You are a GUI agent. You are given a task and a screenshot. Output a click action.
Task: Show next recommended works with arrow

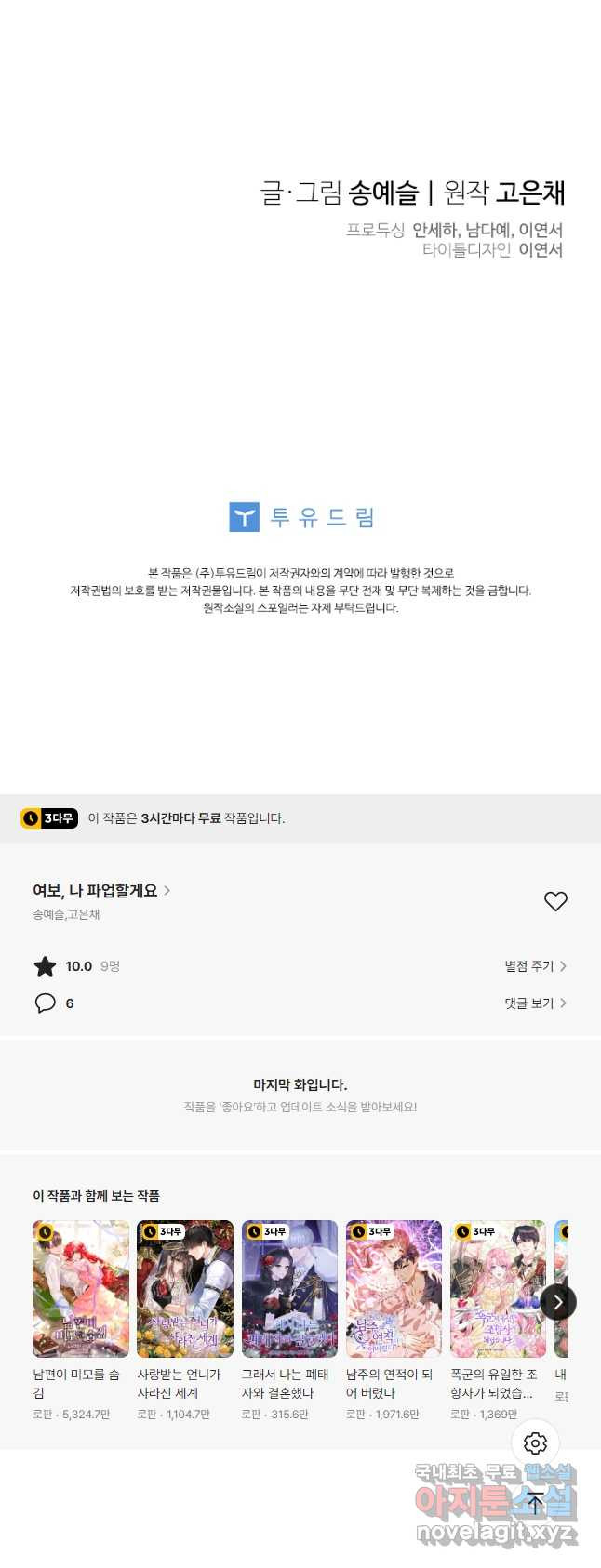557,1302
